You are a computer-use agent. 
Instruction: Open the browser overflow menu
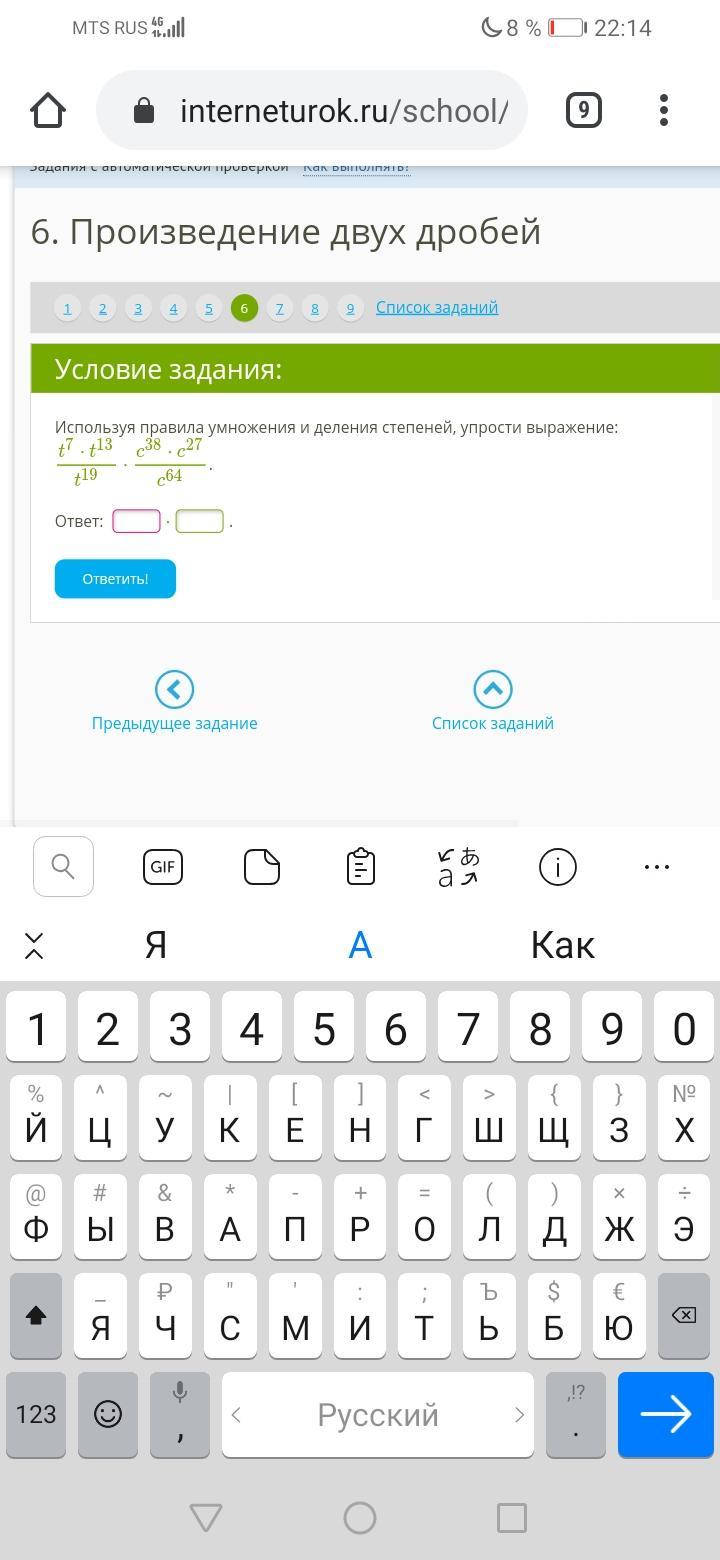pos(664,110)
